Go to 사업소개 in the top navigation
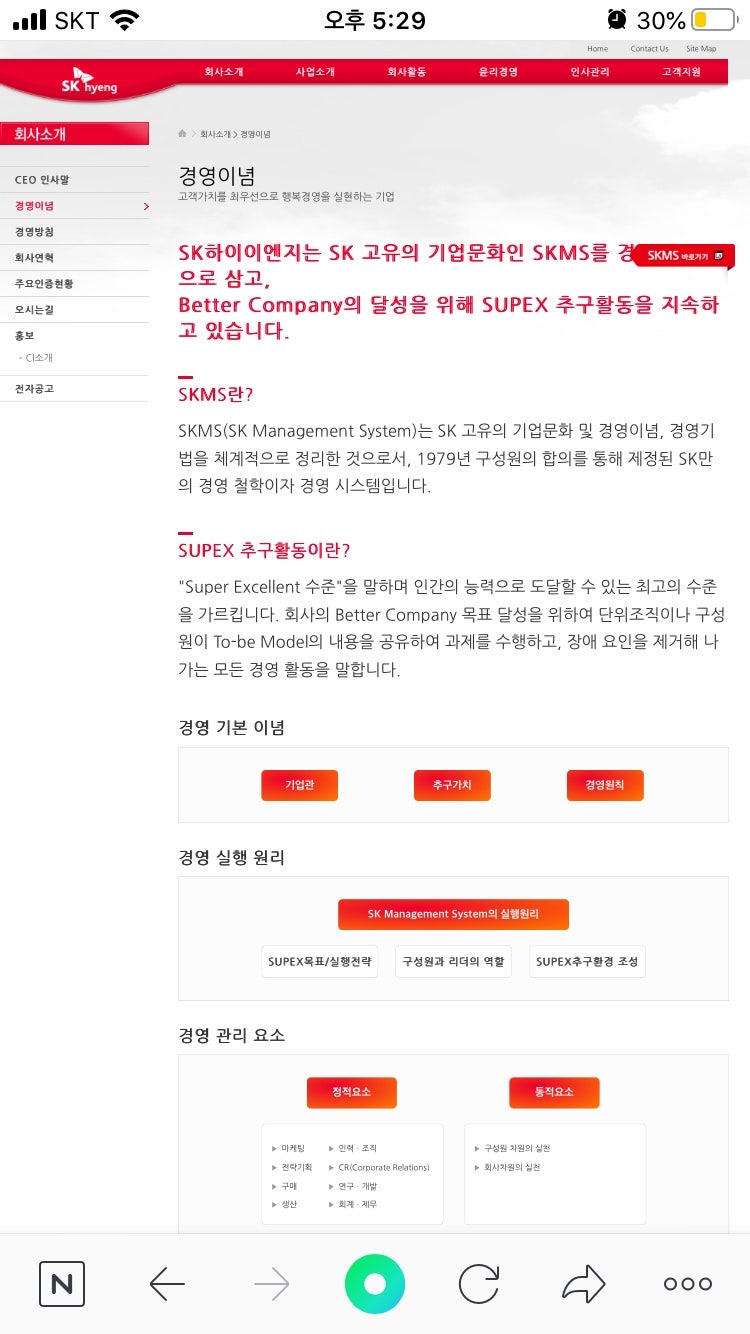Screen dimensions: 750x1334 tap(315, 72)
